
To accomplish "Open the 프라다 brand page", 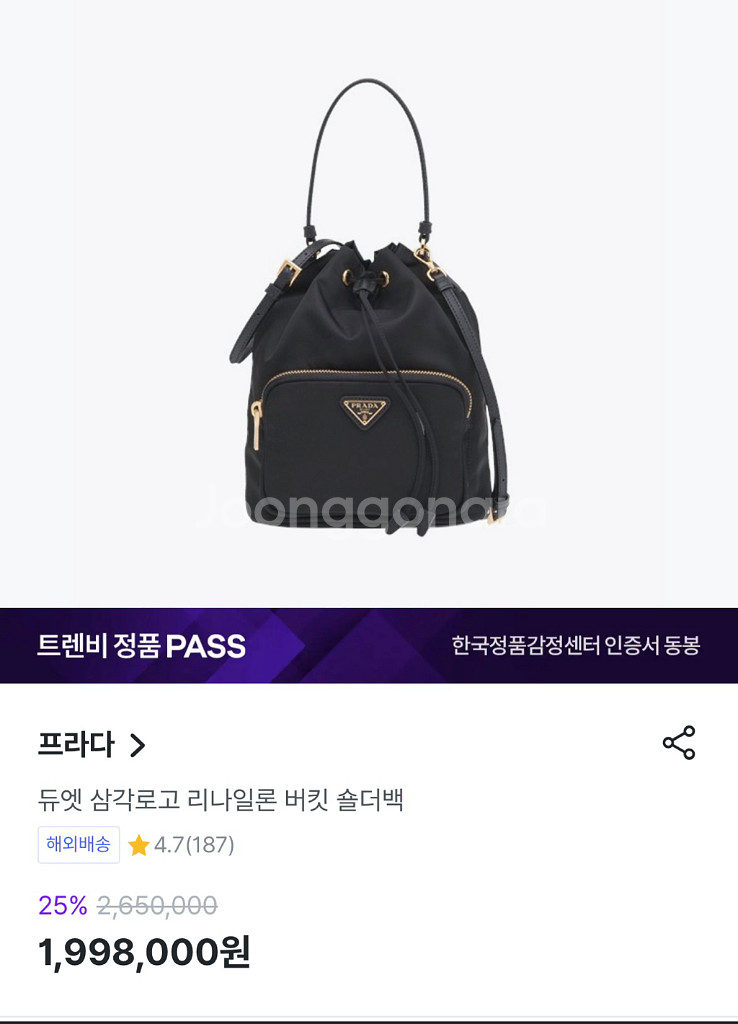I will pos(91,744).
